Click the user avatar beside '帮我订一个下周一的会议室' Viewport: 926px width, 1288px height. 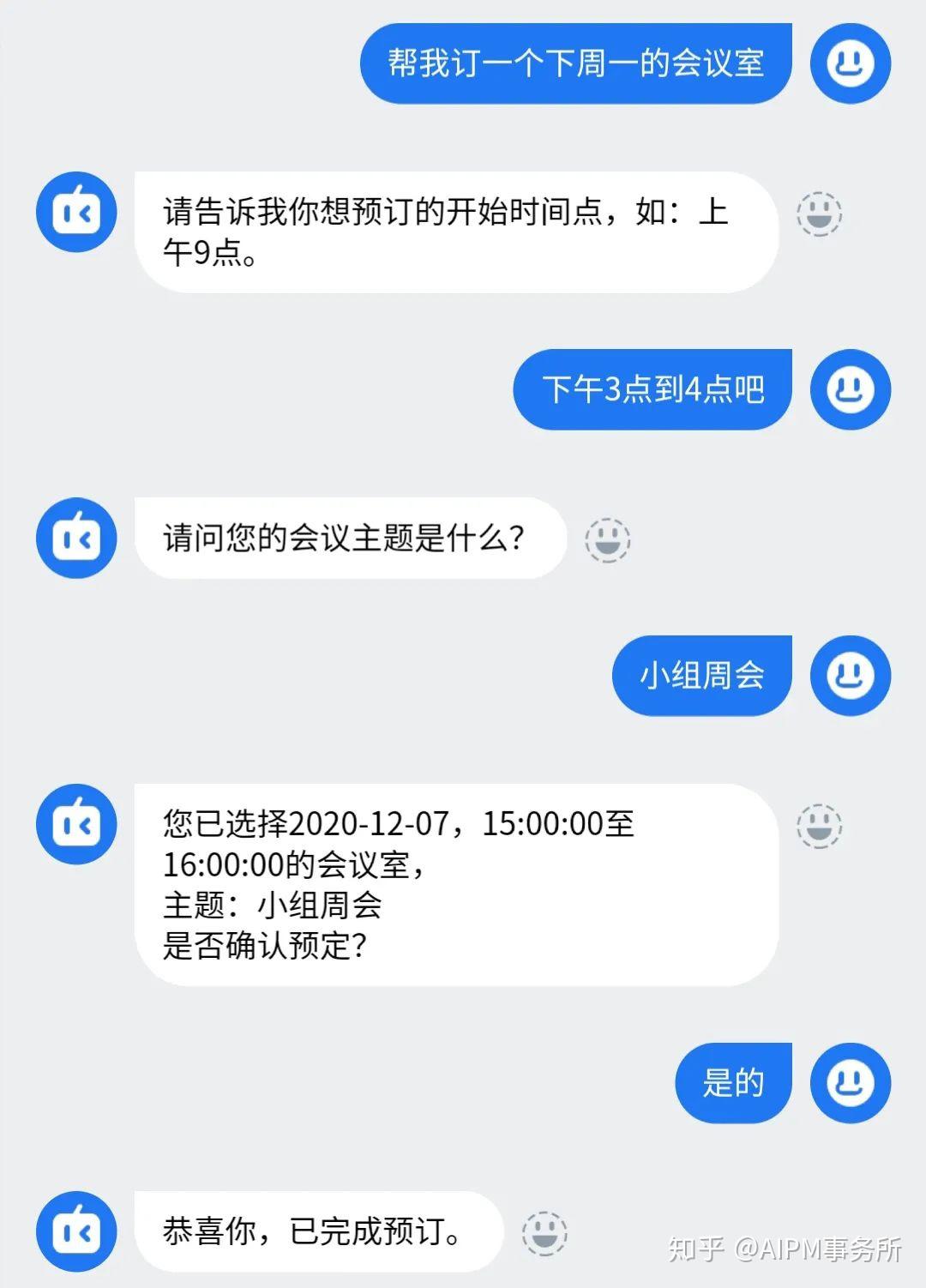point(850,63)
